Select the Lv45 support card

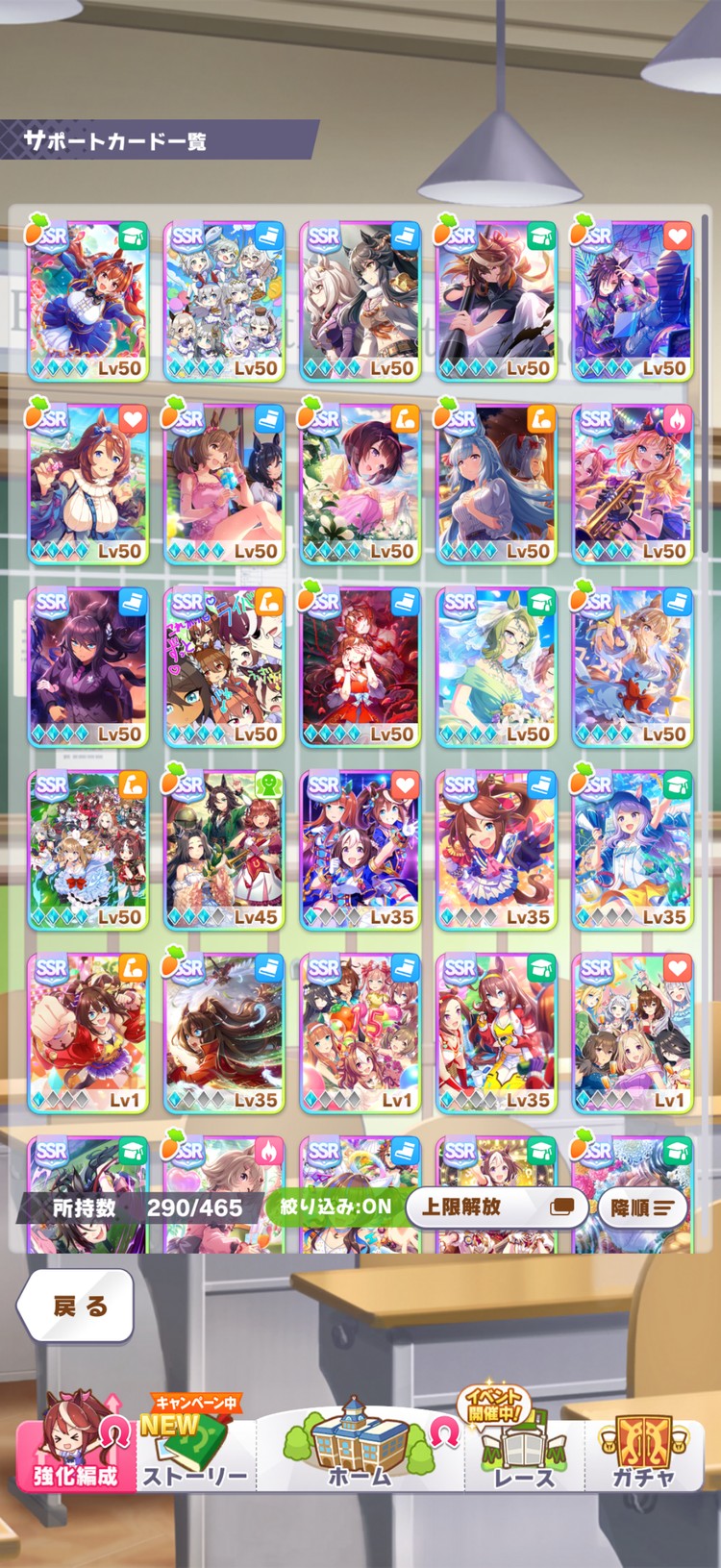pos(224,849)
